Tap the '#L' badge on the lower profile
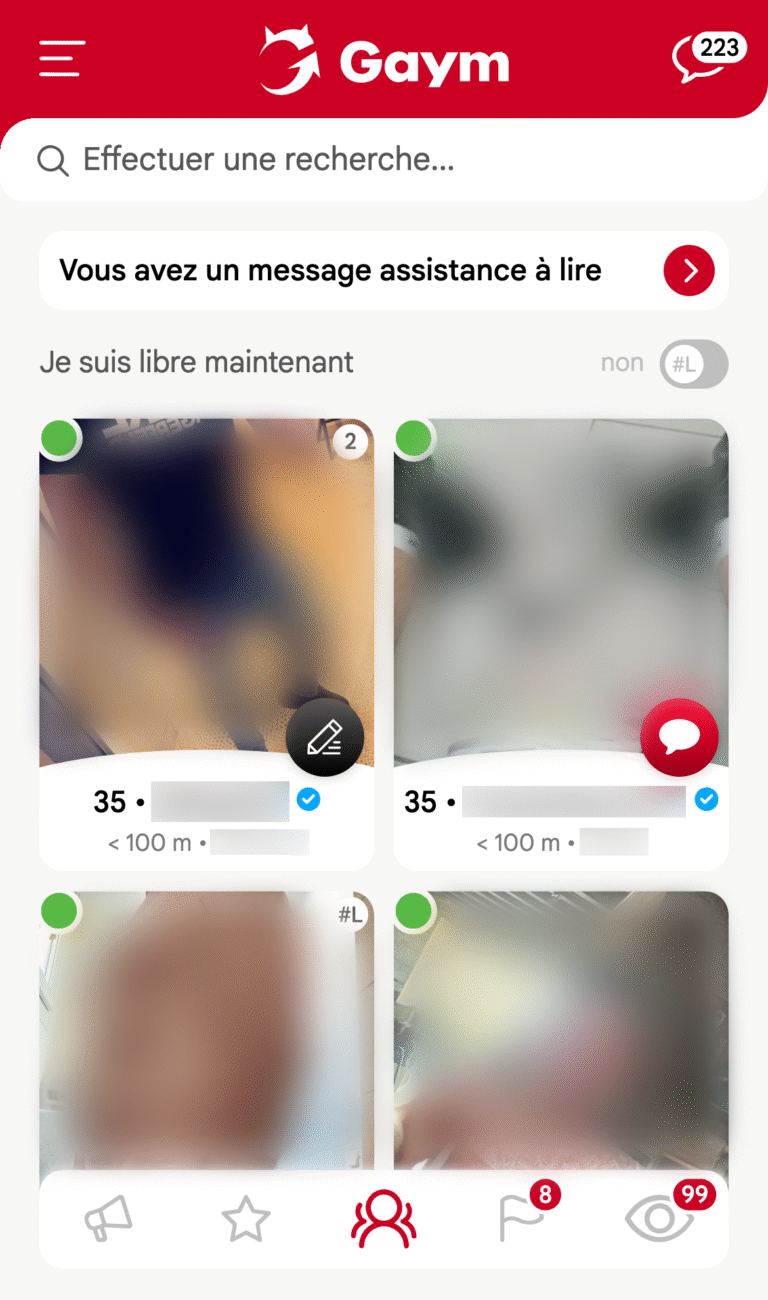Screen dimensions: 768x1300 350,913
